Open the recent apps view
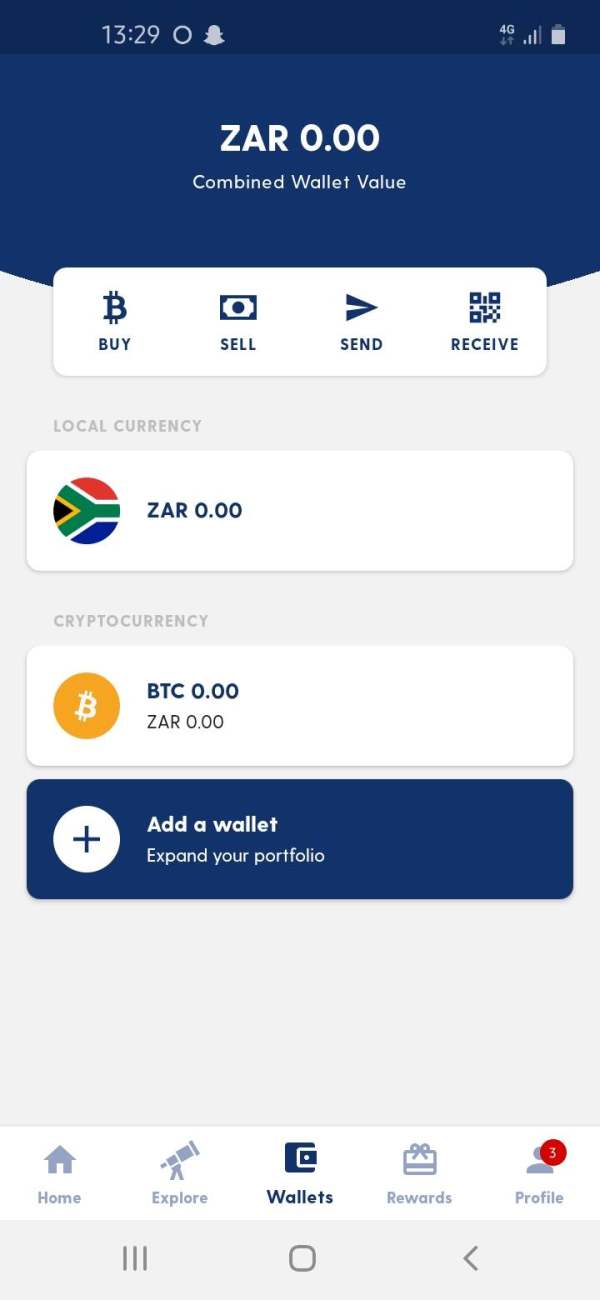600x1300 pixels. pyautogui.click(x=135, y=1258)
